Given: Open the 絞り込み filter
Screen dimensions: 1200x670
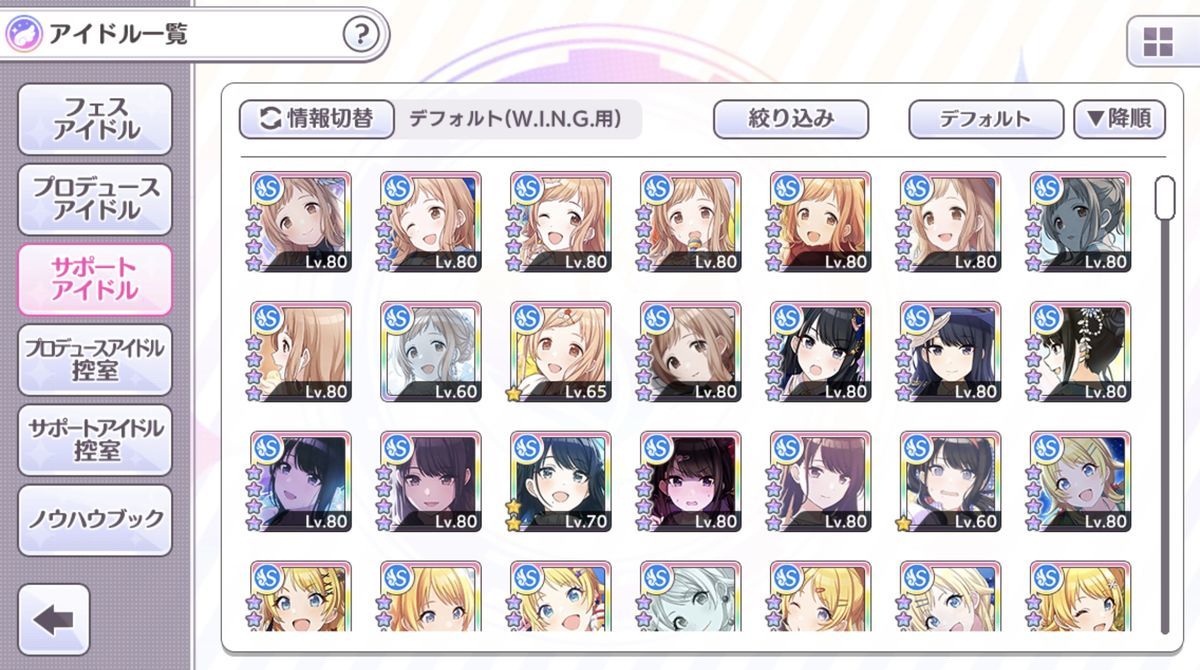Looking at the screenshot, I should click(791, 119).
